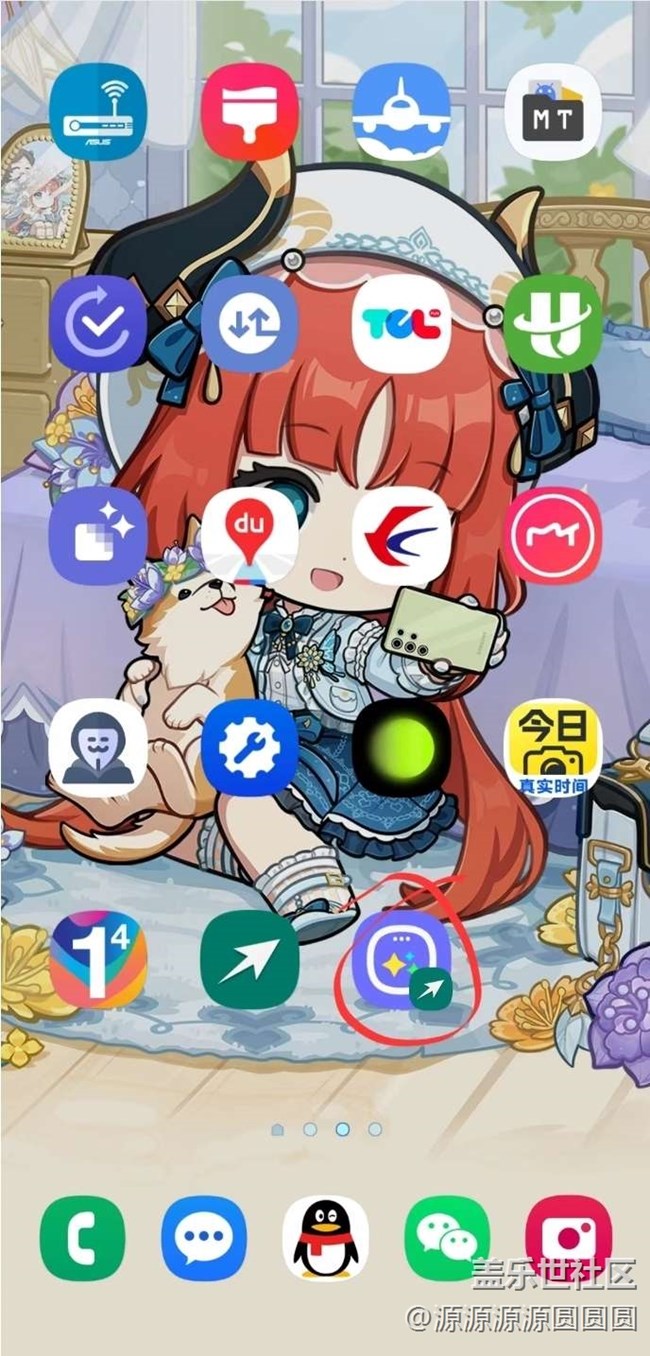Open the Phone dialer in the dock
Screen dimensions: 650x1356
(82, 1238)
